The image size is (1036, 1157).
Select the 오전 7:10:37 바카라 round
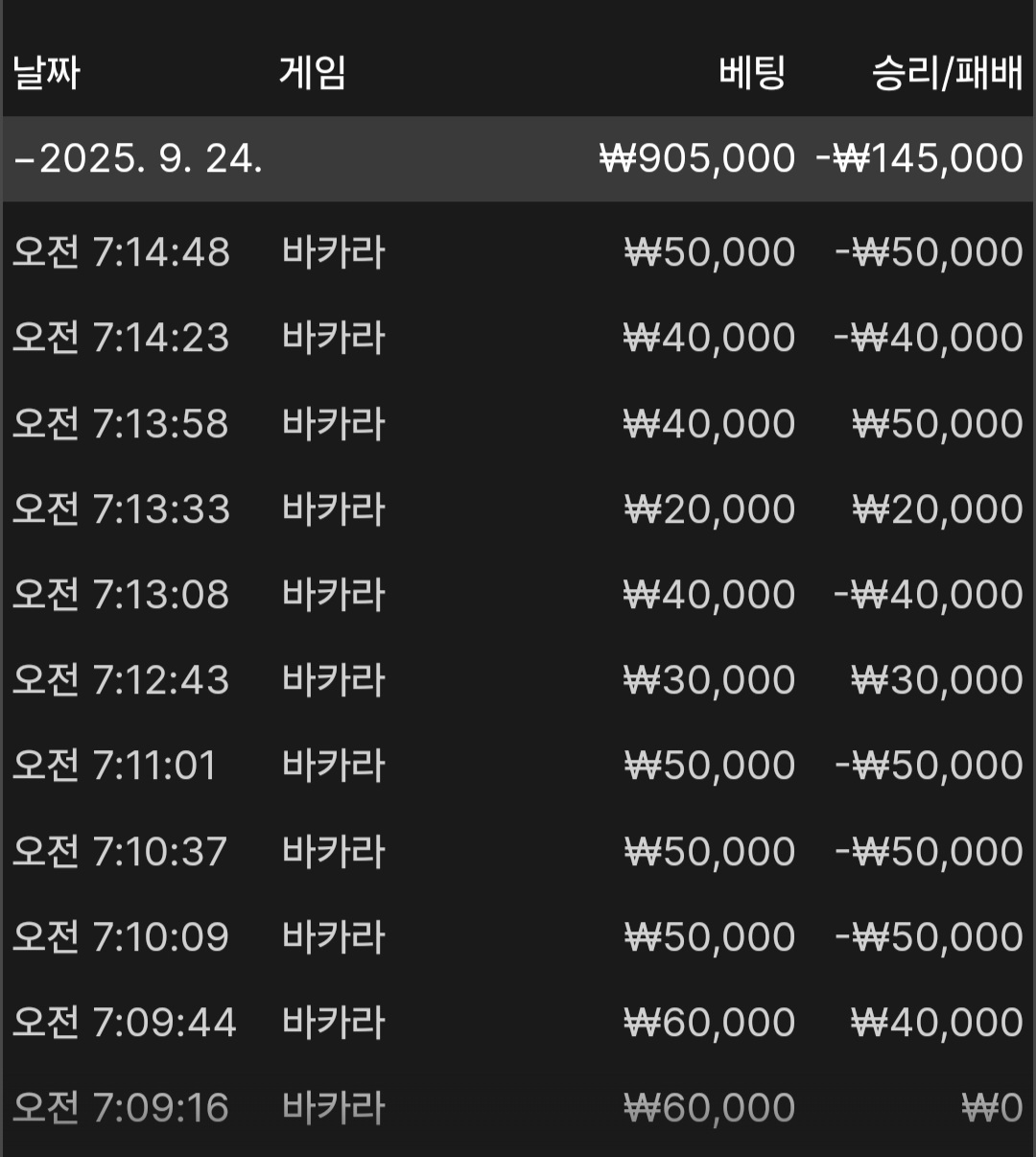(x=518, y=852)
